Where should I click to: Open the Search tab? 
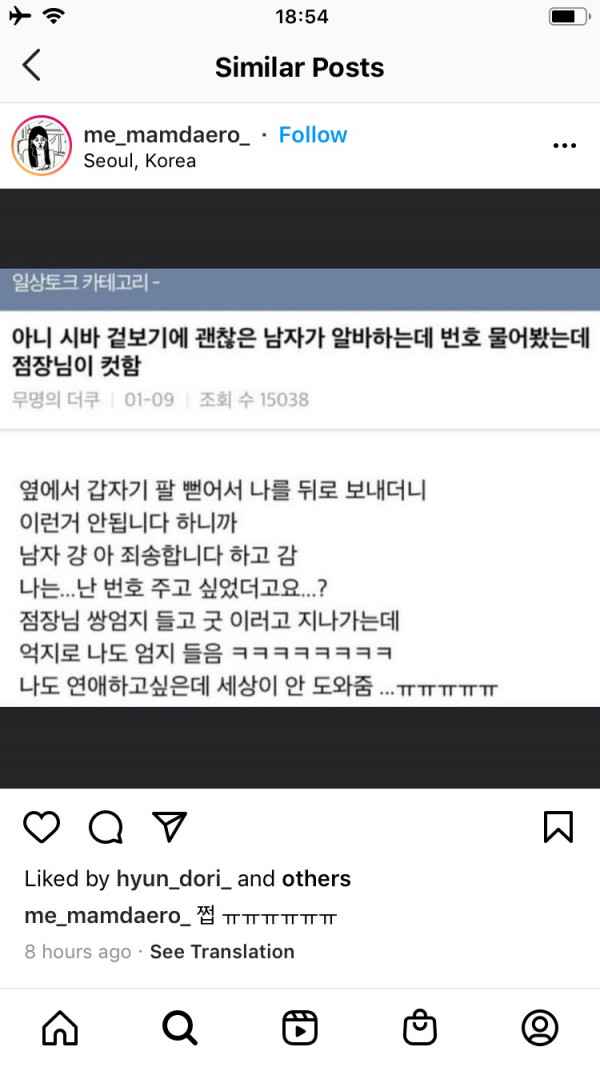point(180,1027)
